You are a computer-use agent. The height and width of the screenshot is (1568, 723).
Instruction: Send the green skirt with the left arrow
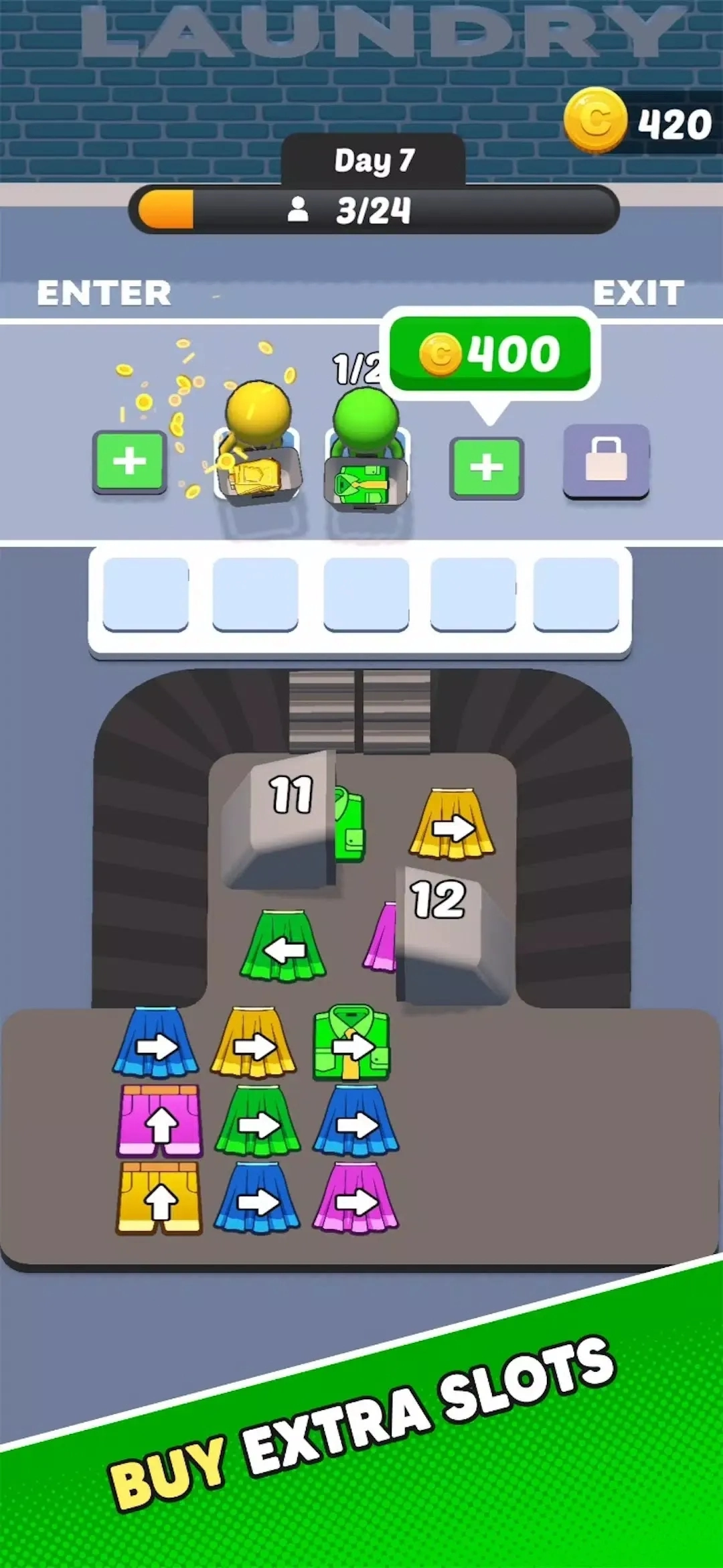283,946
